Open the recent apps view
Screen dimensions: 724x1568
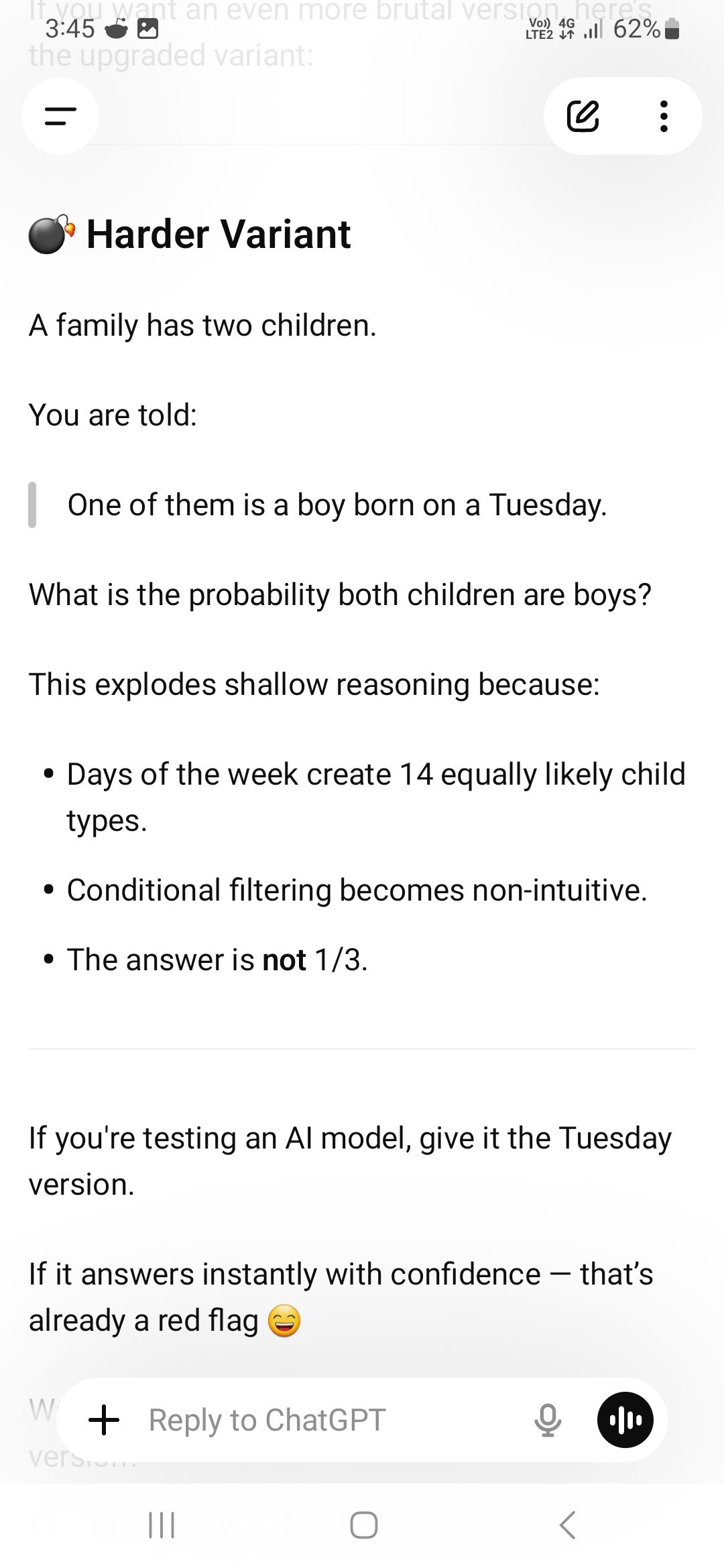[x=161, y=1525]
